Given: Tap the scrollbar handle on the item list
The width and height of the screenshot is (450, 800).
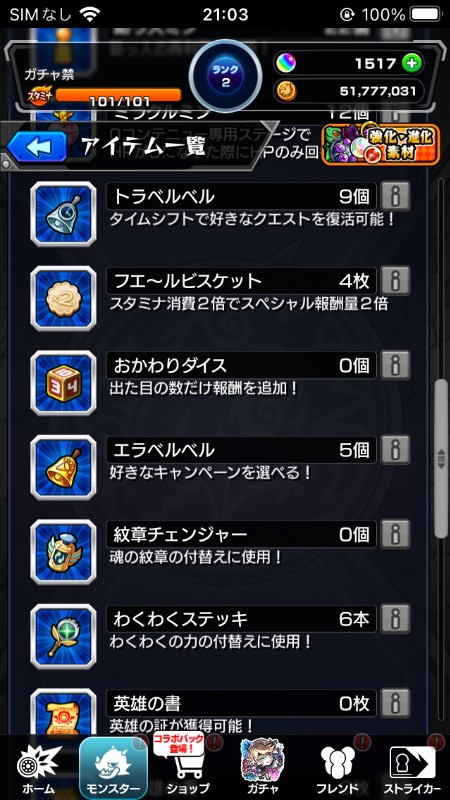Looking at the screenshot, I should coord(441,459).
